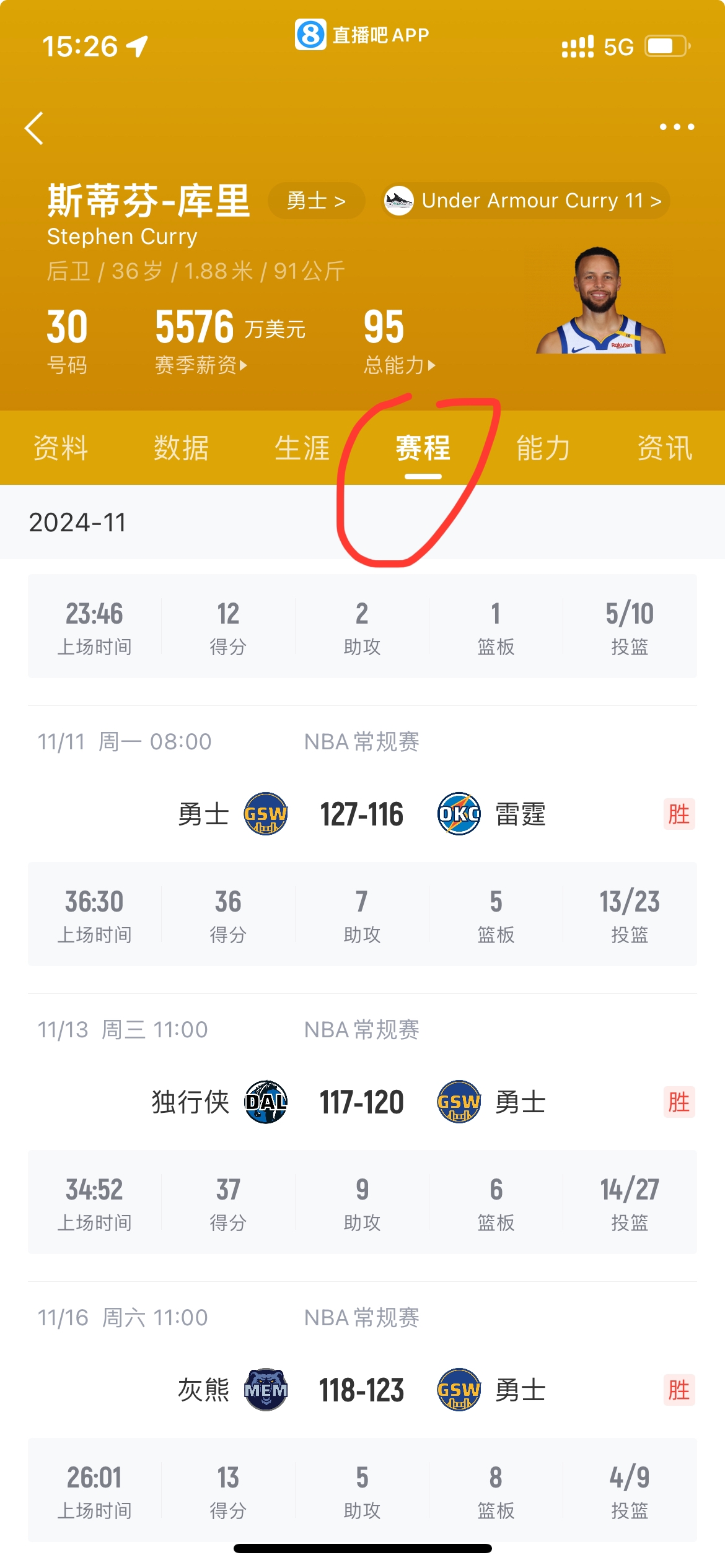Open the 灰熊 vs 勇士 118-123 game
Viewport: 725px width, 1568px height.
click(x=362, y=1390)
